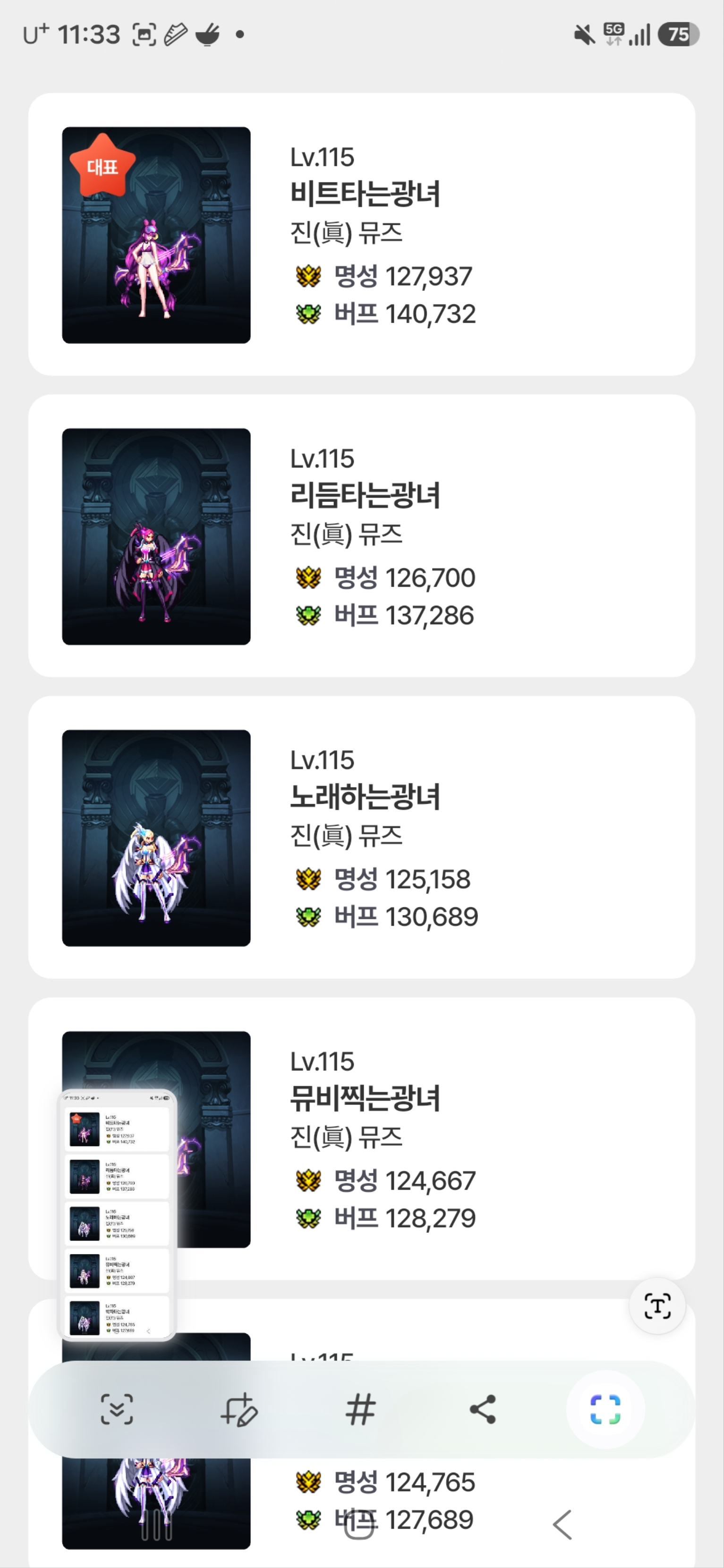View the 뮤비찍는광녀 character card
The width and height of the screenshot is (724, 1568).
(362, 1138)
